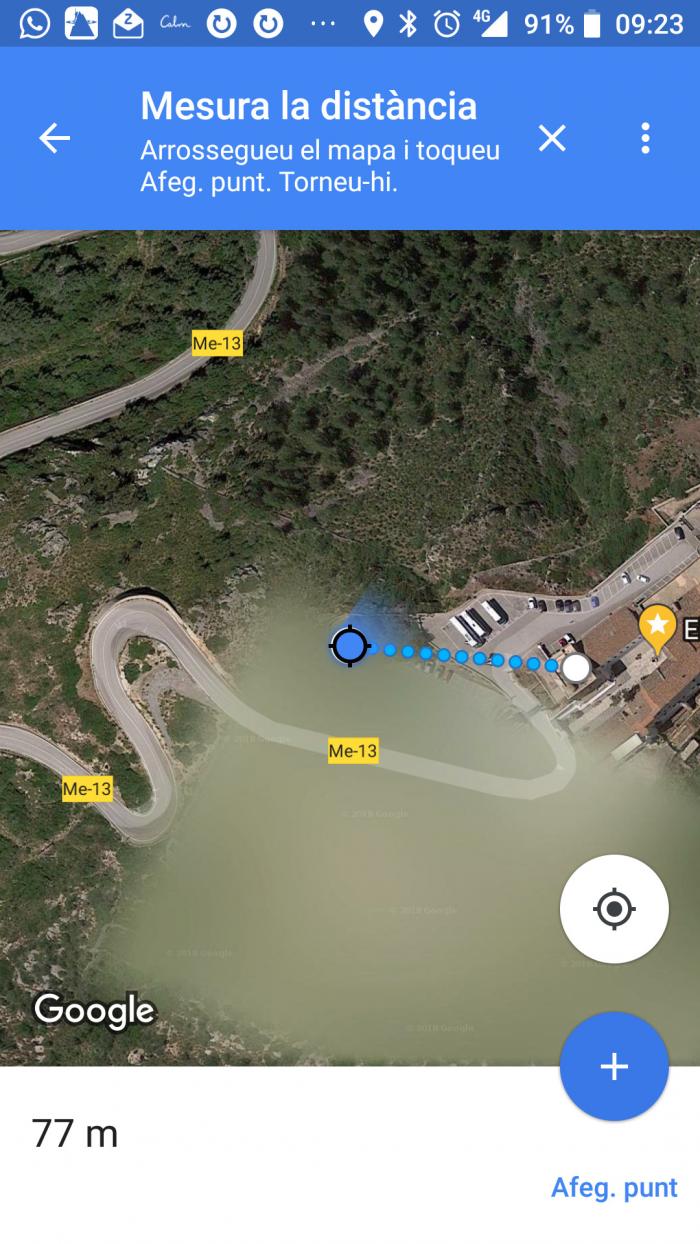Close the distance measurement with the X
The image size is (700, 1244).
click(x=552, y=139)
